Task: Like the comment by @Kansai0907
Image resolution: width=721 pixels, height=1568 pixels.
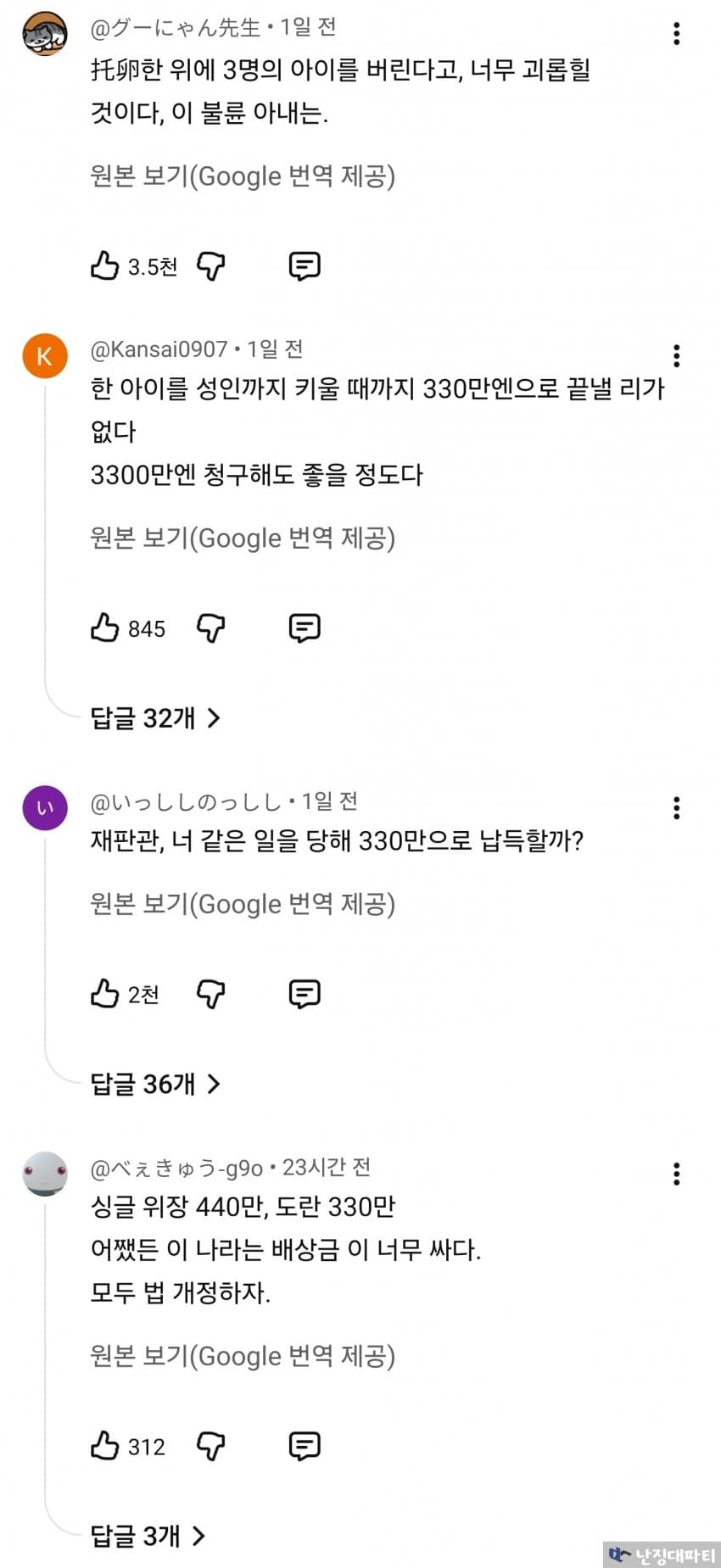Action: click(104, 628)
